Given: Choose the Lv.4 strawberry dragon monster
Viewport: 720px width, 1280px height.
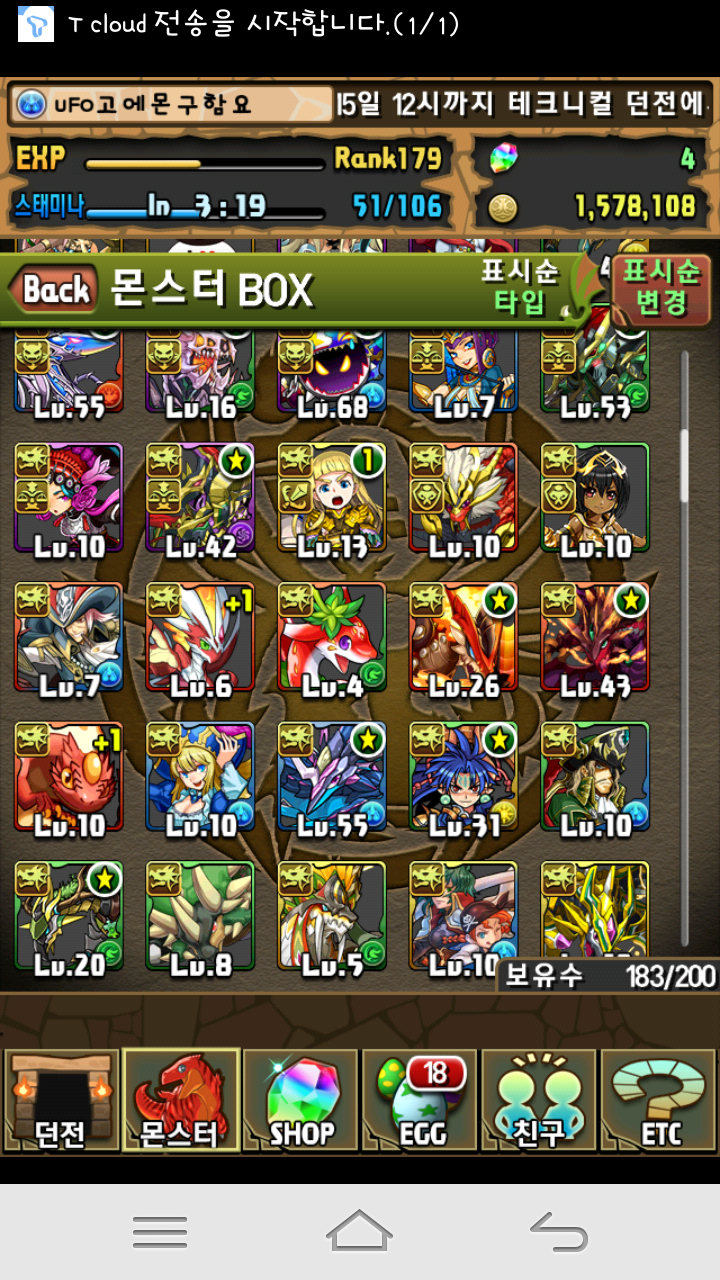Looking at the screenshot, I should click(x=332, y=638).
